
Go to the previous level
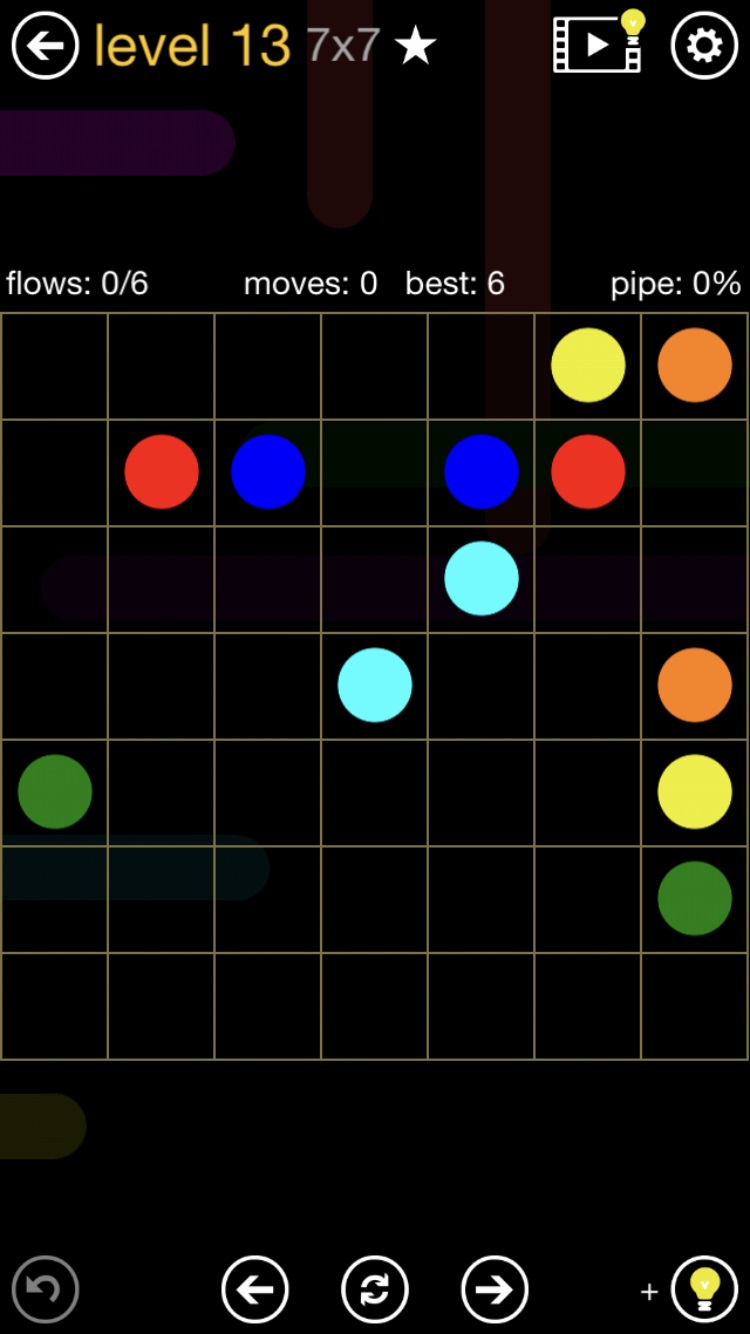point(255,1289)
